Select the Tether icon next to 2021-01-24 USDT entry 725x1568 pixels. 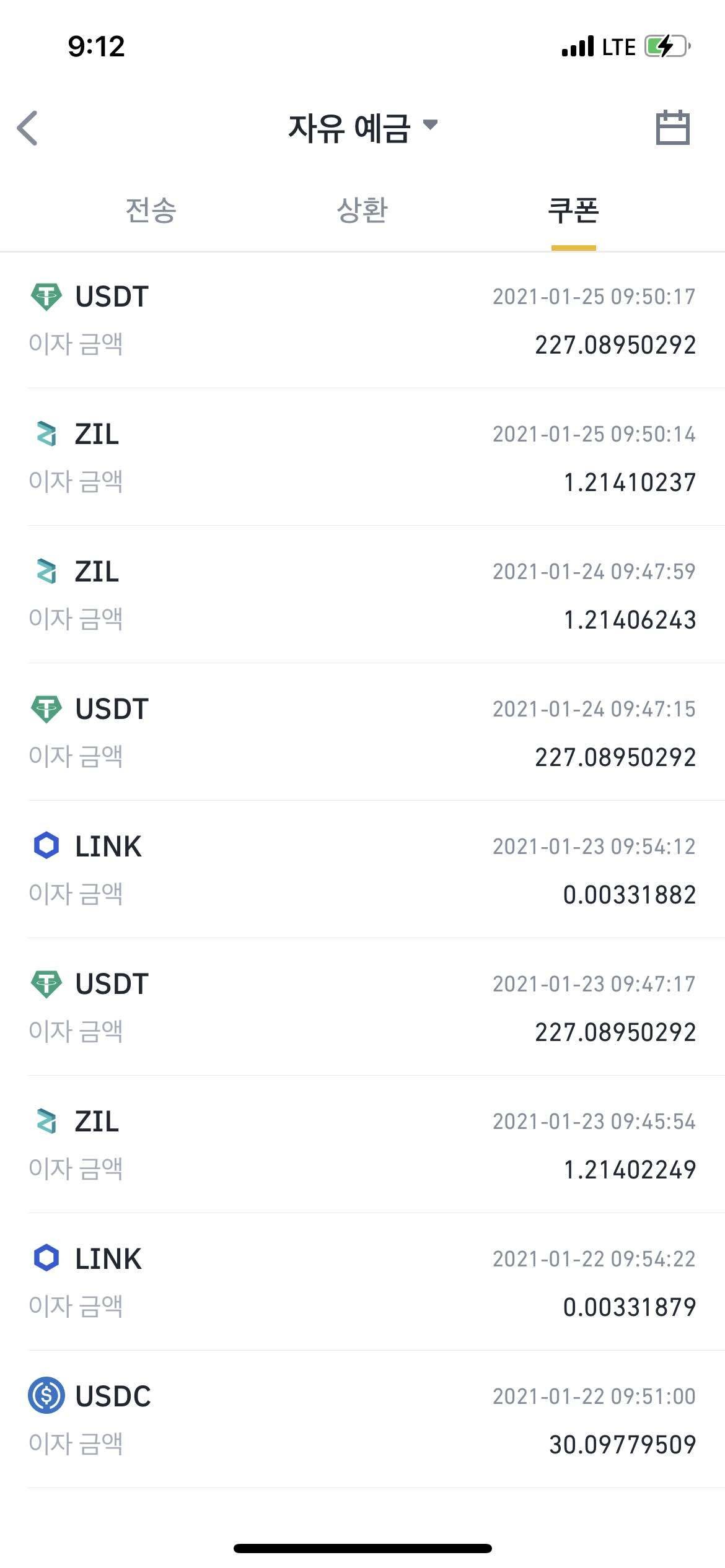(46, 709)
